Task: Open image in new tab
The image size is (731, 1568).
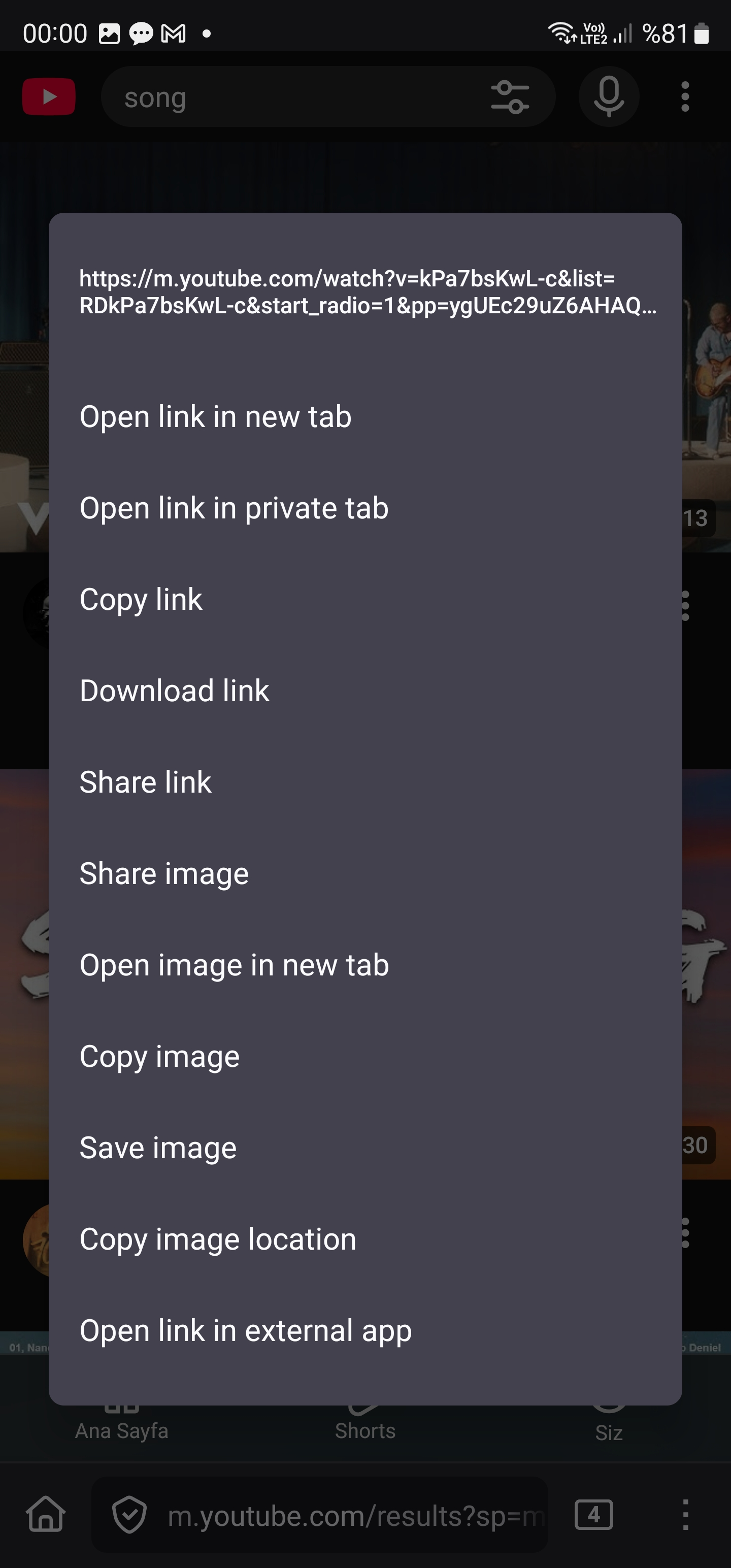Action: [235, 965]
